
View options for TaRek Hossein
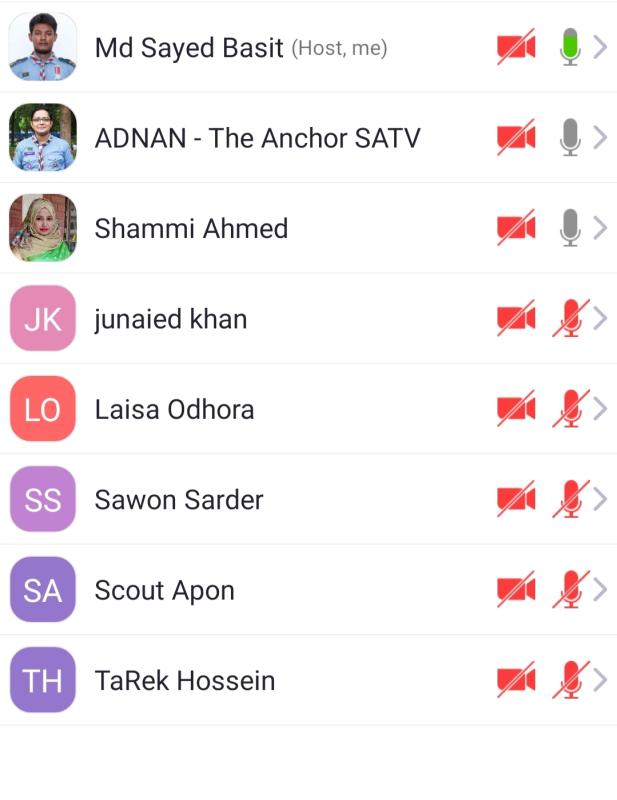600,680
